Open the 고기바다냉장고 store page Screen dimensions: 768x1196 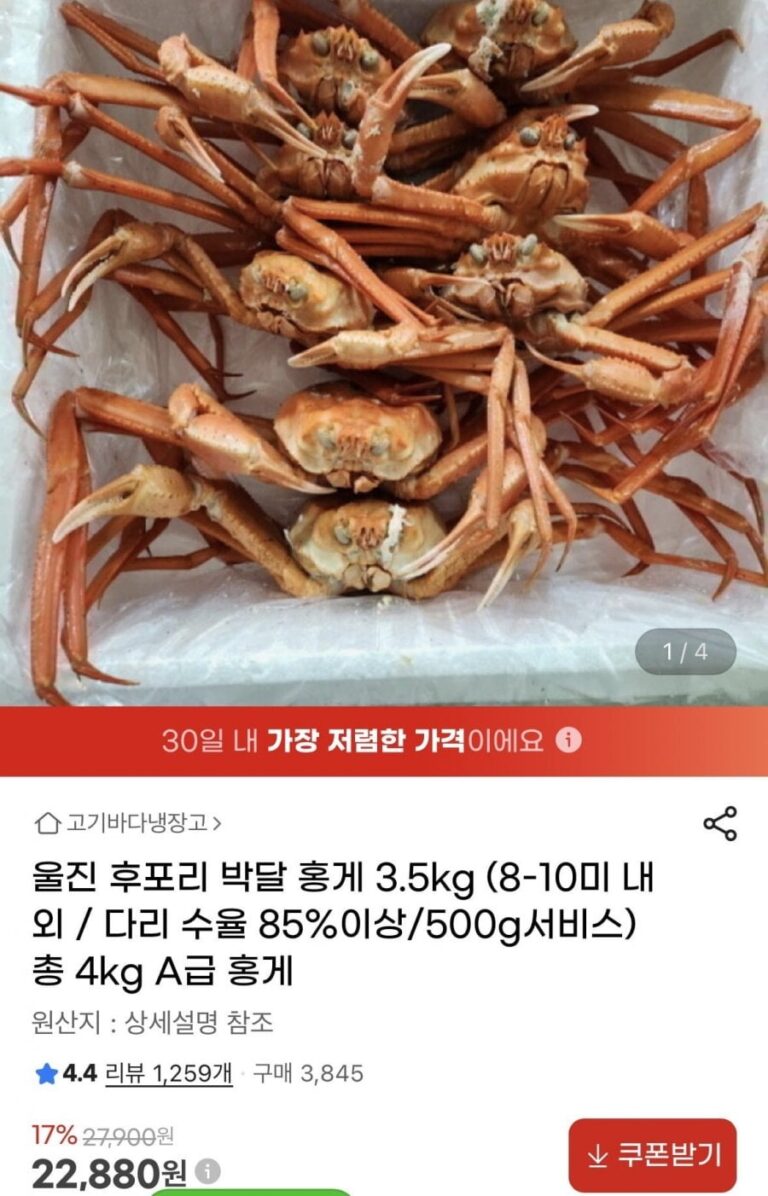[128, 823]
